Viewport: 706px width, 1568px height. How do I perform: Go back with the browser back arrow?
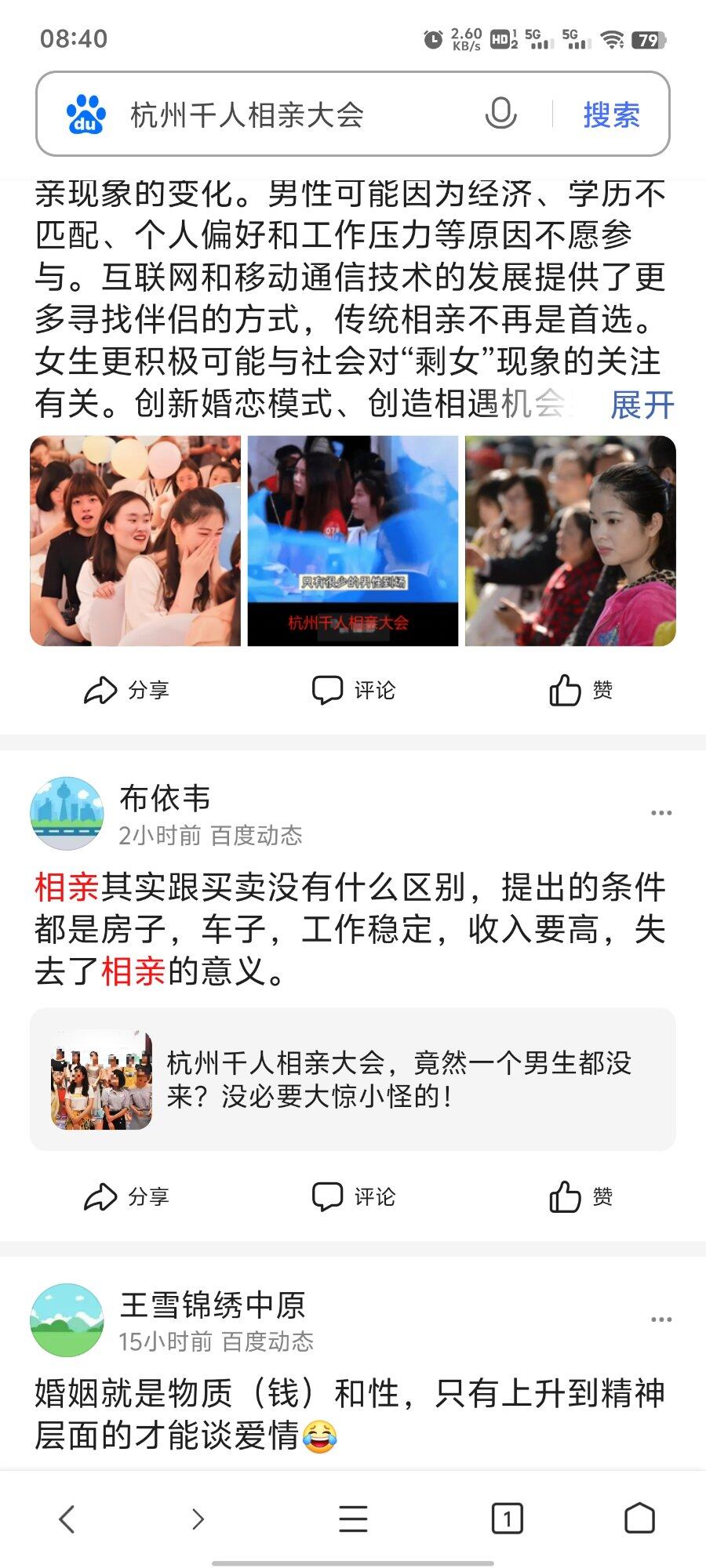click(67, 1519)
